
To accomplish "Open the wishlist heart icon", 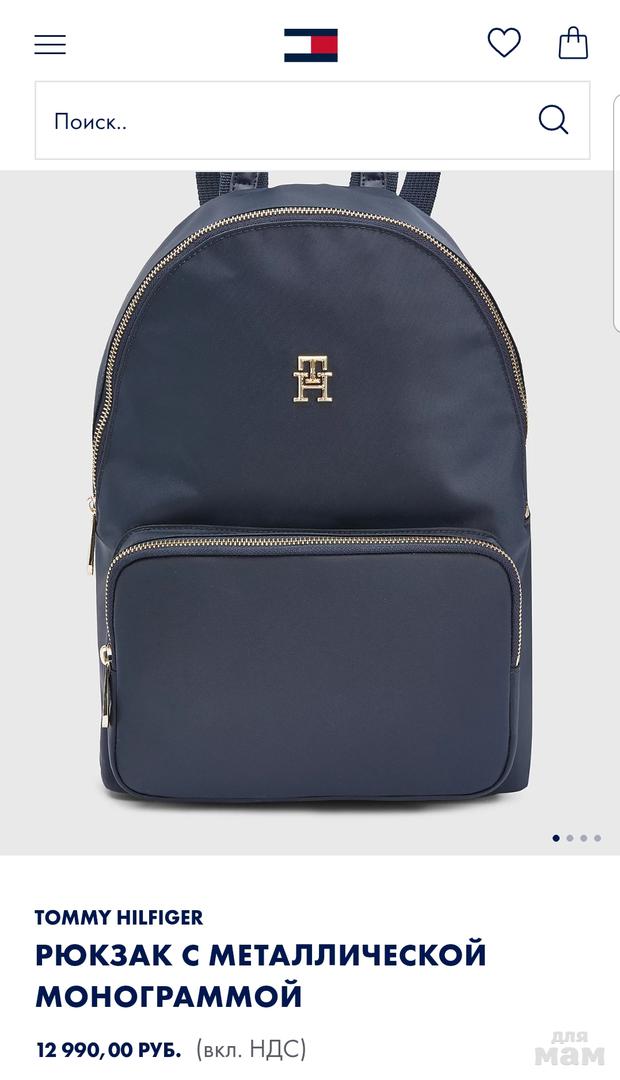I will click(504, 43).
